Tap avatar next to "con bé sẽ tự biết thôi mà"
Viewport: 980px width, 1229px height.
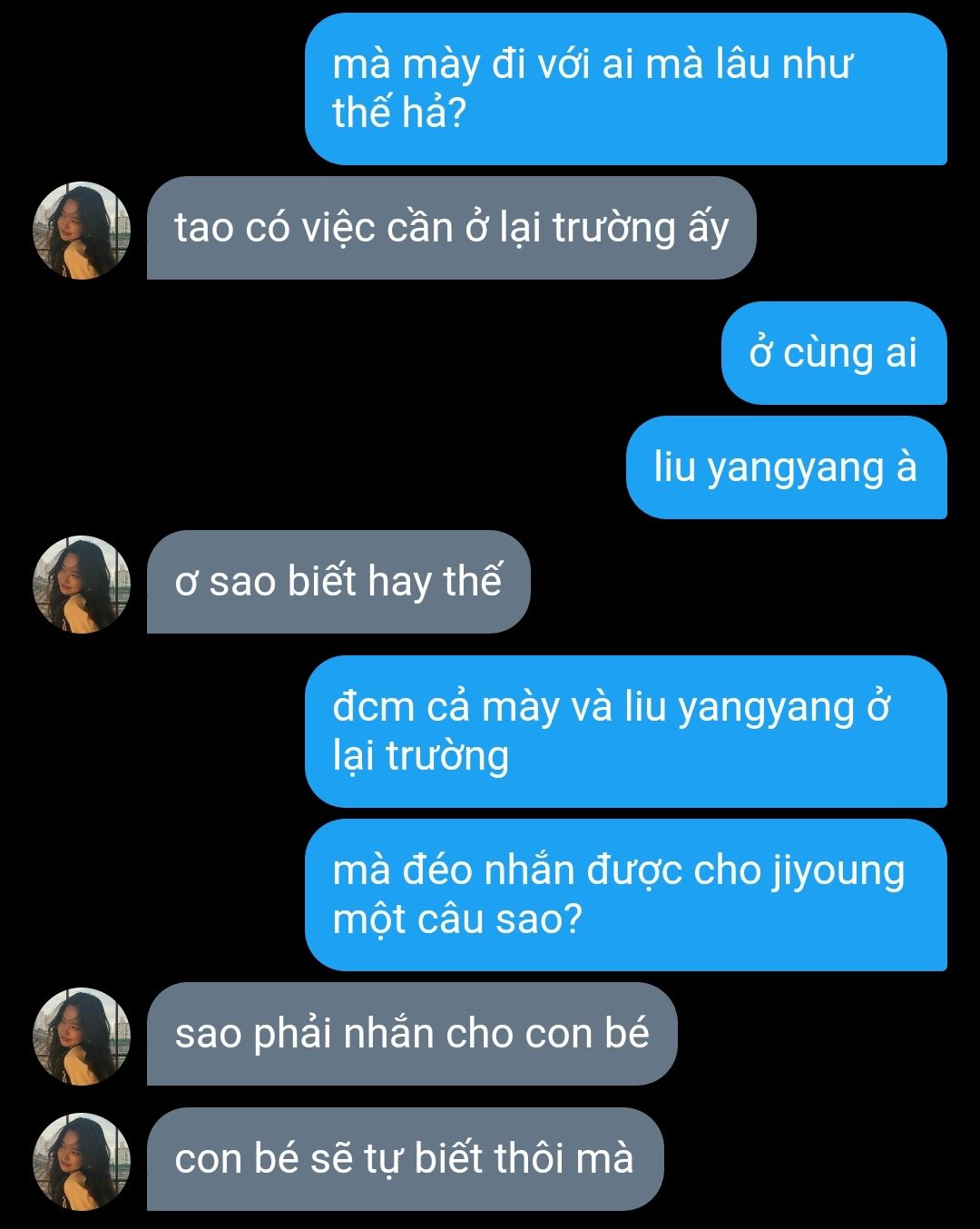point(82,1161)
